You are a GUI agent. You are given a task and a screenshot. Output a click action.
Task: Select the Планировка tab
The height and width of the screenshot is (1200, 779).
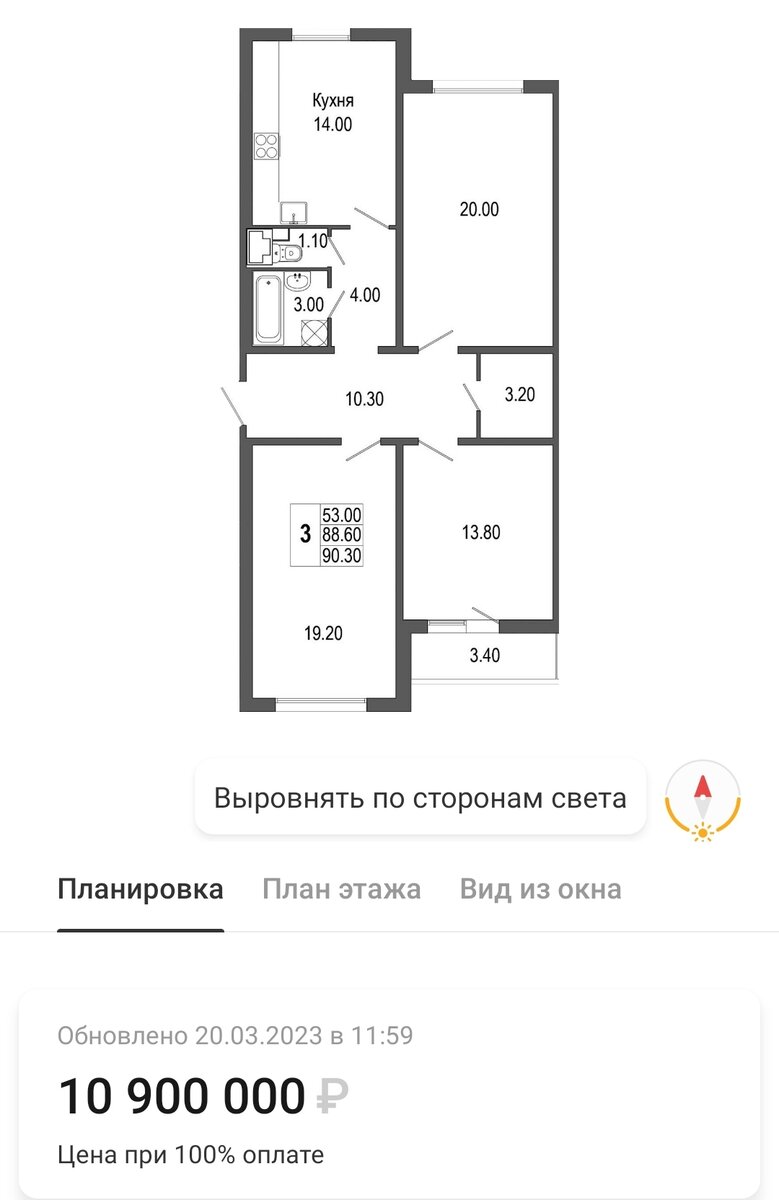tap(140, 889)
